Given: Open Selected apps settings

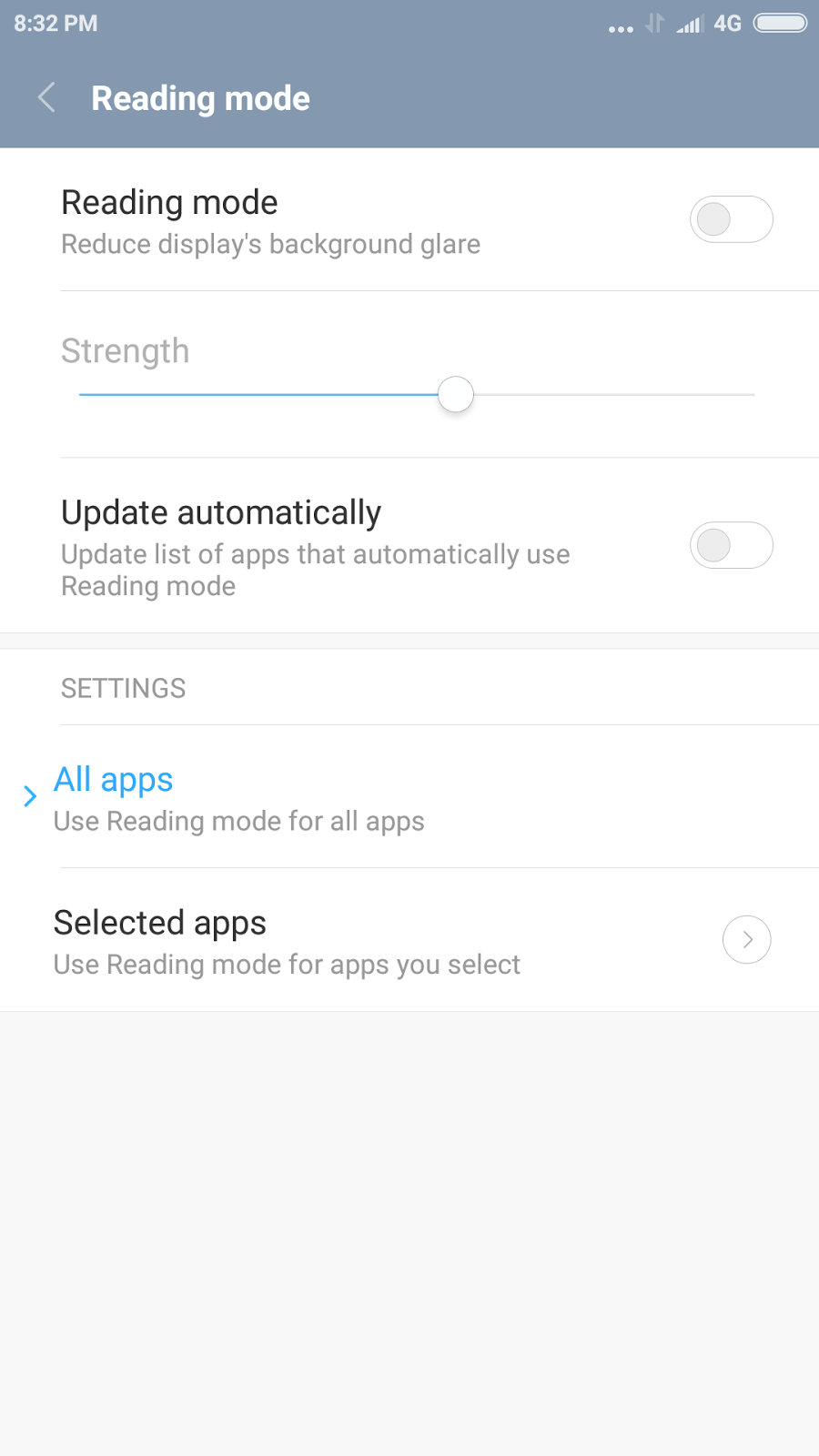Looking at the screenshot, I should coord(745,940).
